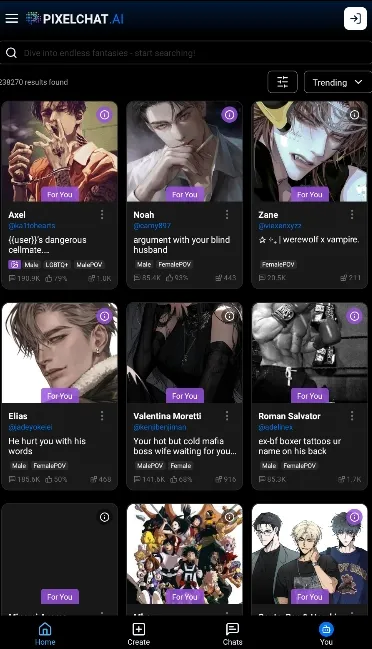The height and width of the screenshot is (649, 372).
Task: Tap the LGBTQ+ tag on Axel
Action: pyautogui.click(x=57, y=264)
